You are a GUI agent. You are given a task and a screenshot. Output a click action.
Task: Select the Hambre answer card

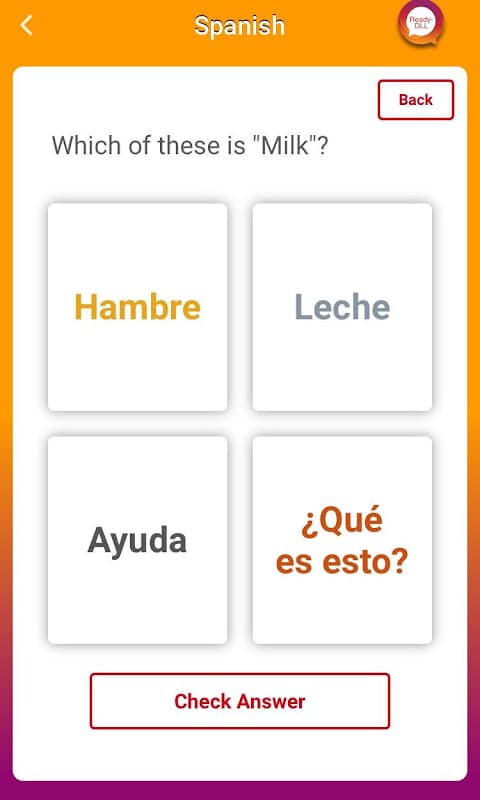(x=138, y=307)
